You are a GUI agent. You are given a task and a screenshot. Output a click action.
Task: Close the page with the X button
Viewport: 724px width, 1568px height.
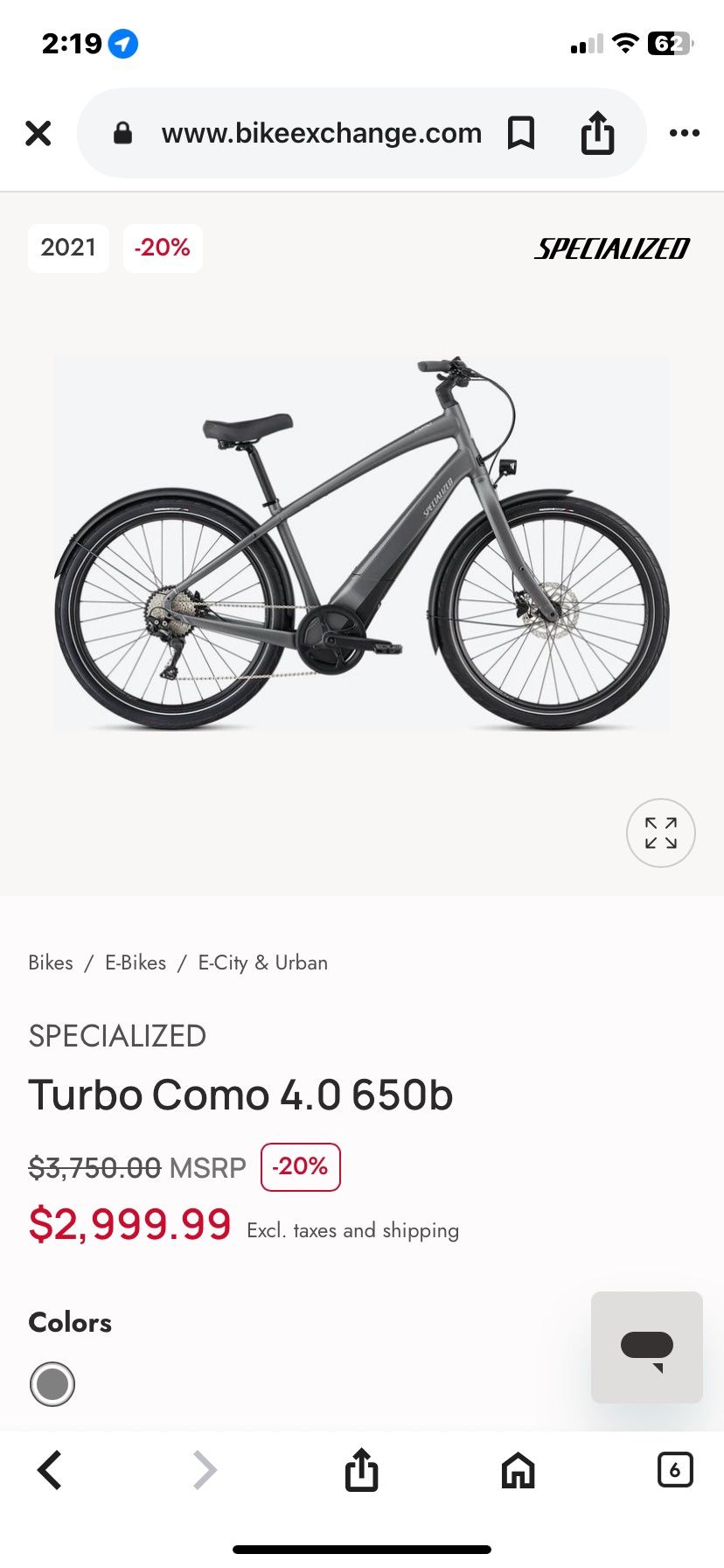[38, 133]
